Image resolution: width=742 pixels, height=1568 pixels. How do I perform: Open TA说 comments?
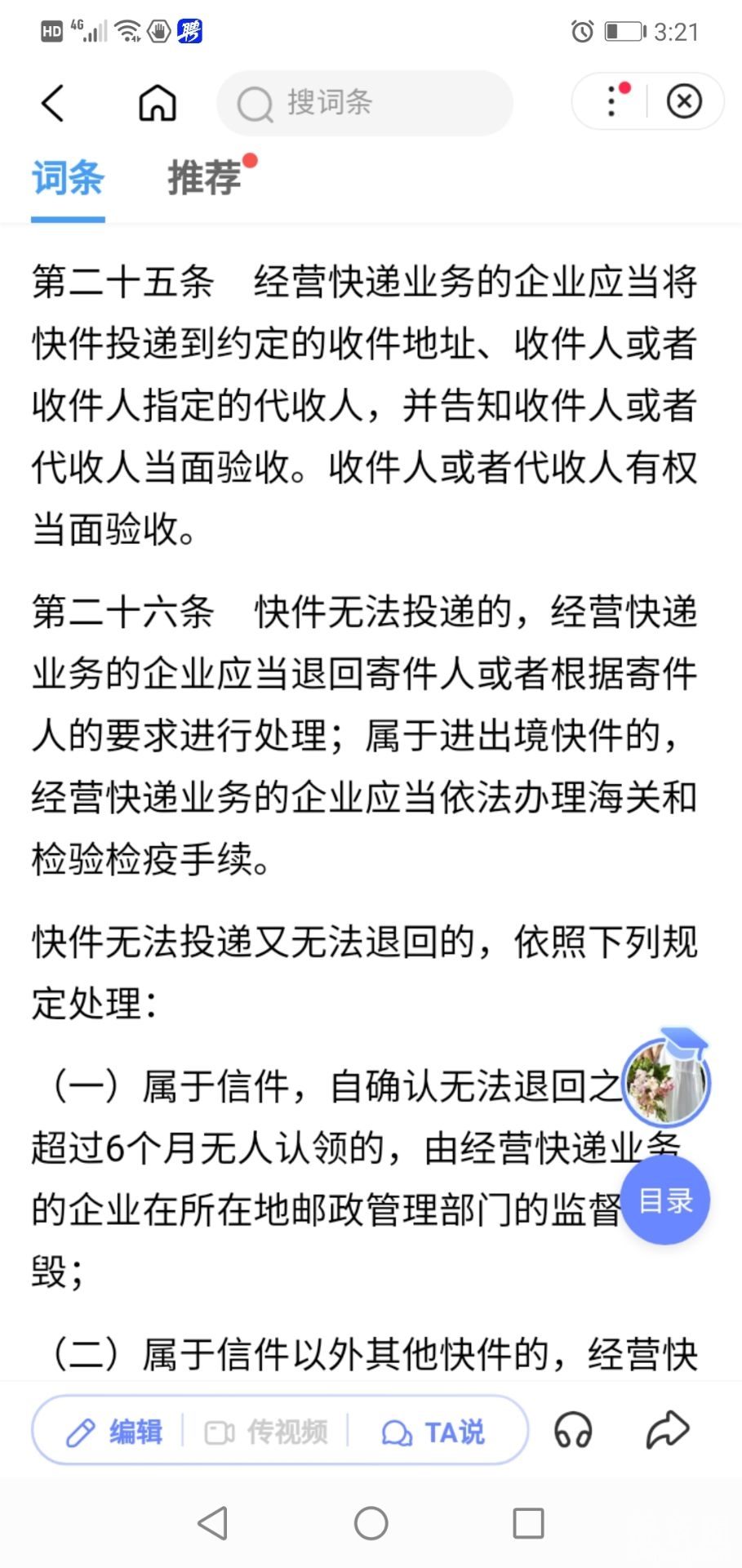point(433,1432)
